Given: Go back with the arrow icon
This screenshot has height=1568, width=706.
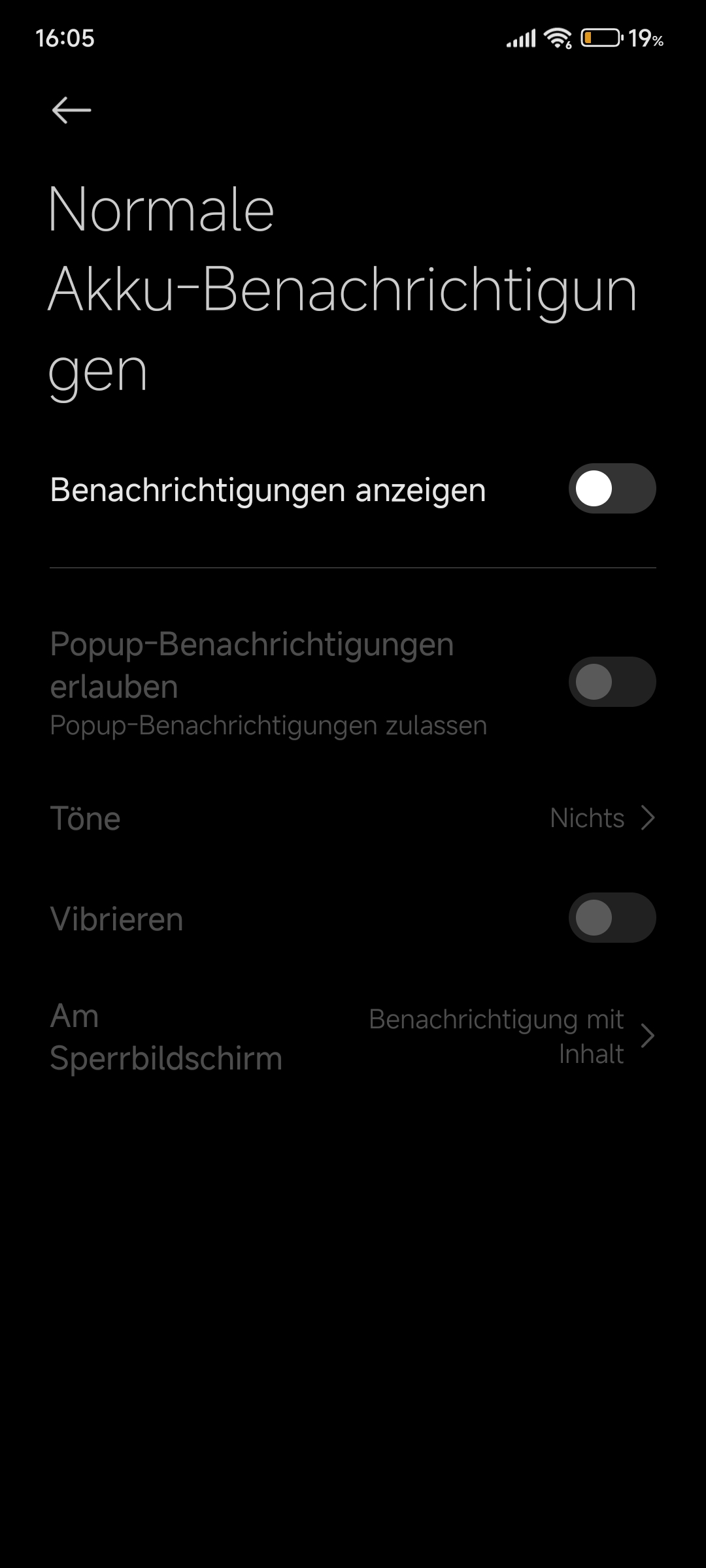Looking at the screenshot, I should point(71,110).
